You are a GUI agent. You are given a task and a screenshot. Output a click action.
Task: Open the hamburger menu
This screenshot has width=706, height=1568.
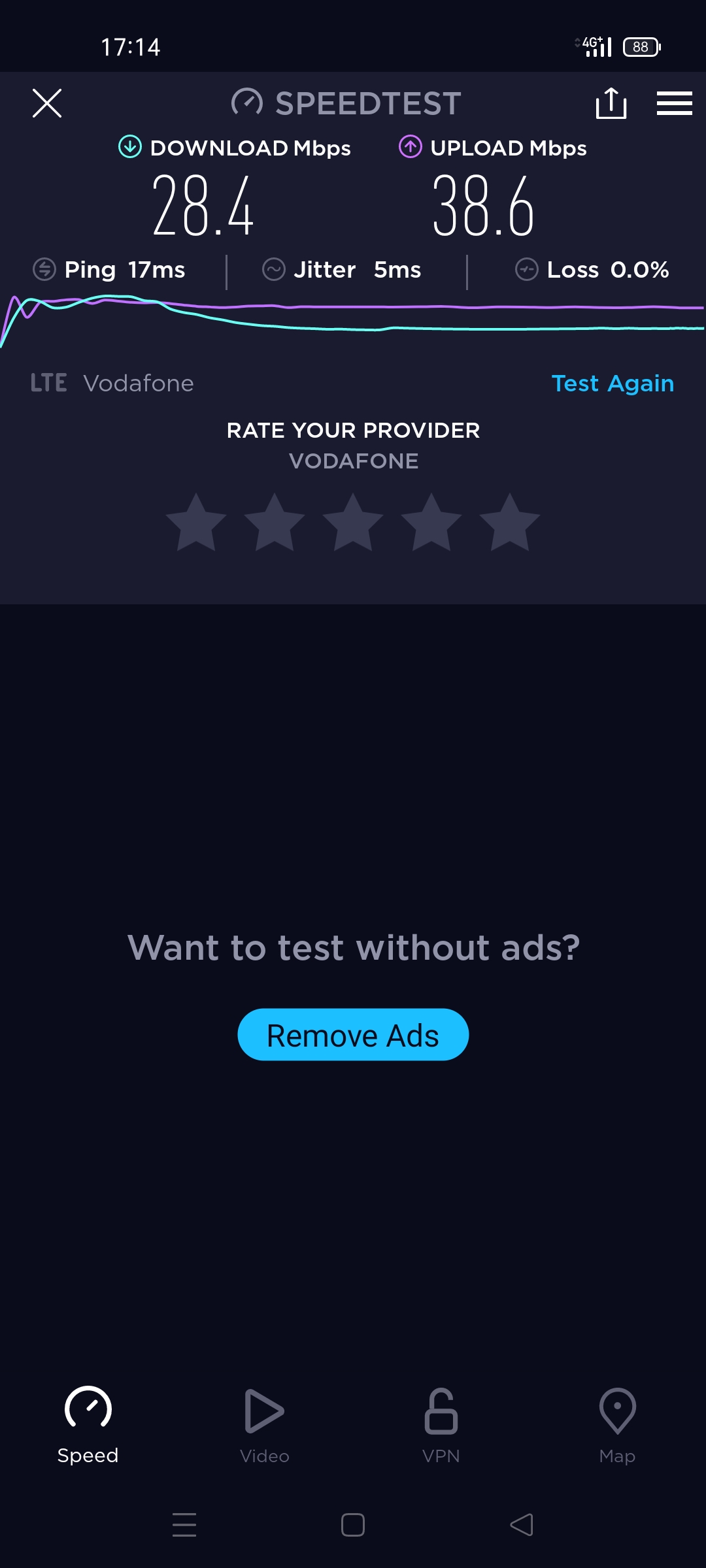(674, 103)
